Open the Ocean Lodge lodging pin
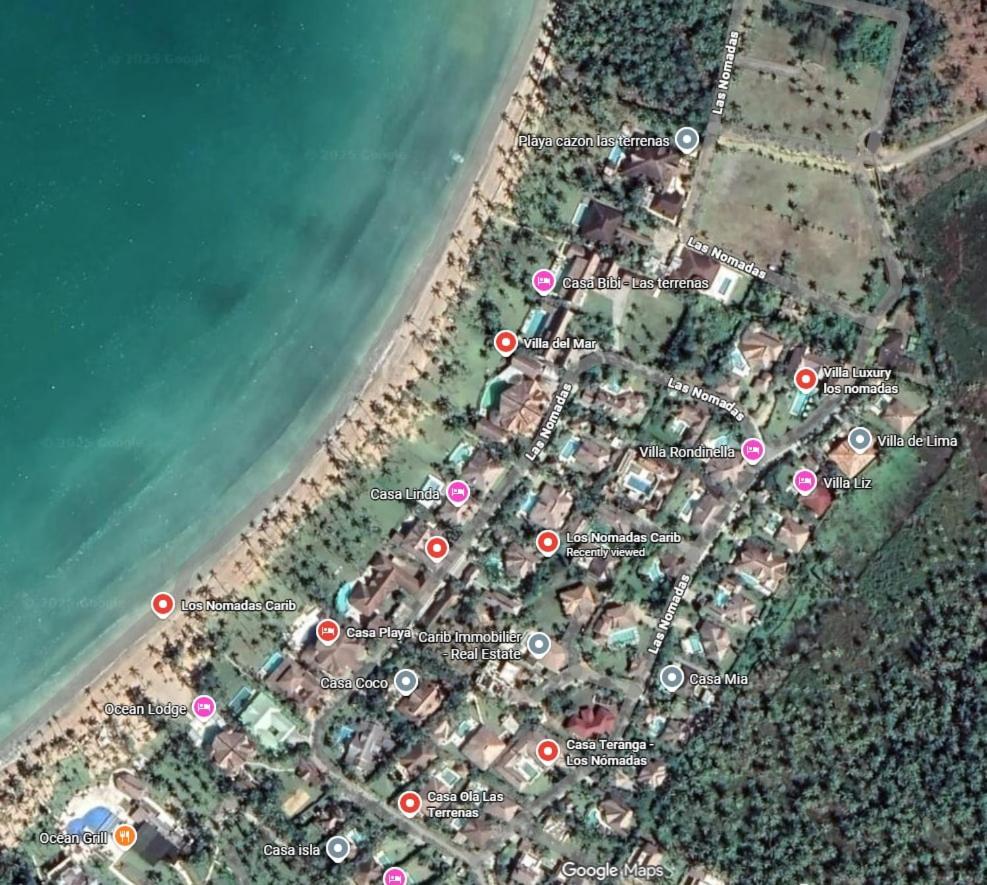This screenshot has width=987, height=885. pyautogui.click(x=203, y=708)
